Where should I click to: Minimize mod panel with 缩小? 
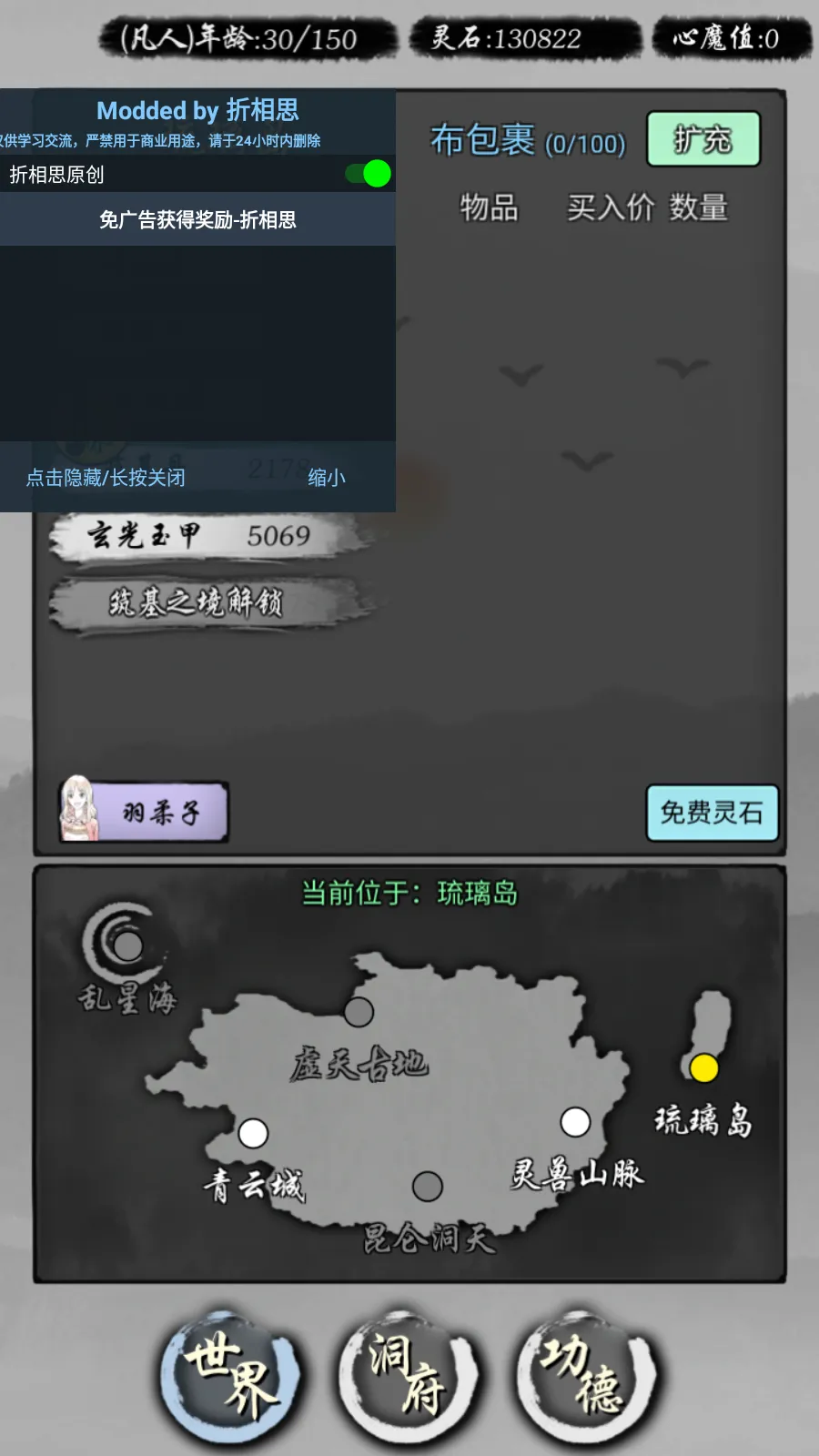click(x=327, y=478)
